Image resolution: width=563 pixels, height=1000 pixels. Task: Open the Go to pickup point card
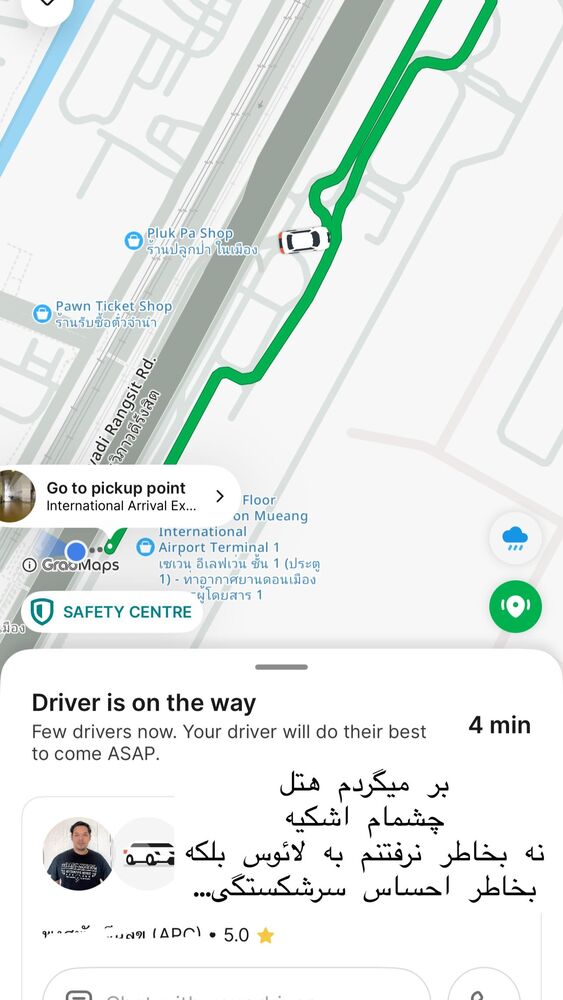pos(119,496)
